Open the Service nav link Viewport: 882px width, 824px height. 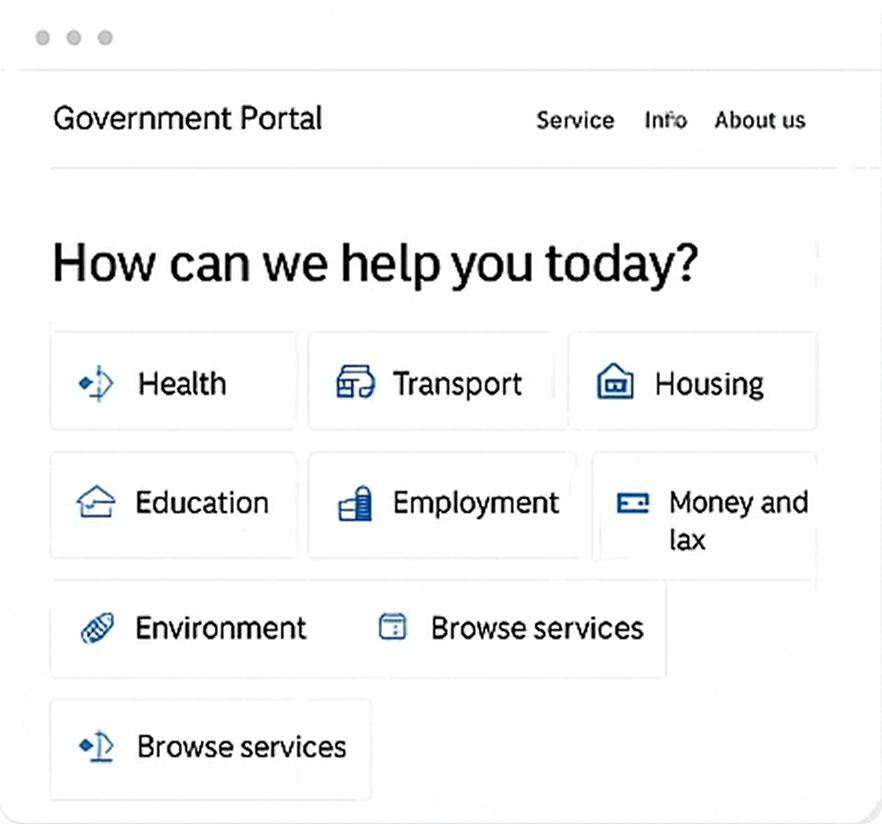coord(575,120)
